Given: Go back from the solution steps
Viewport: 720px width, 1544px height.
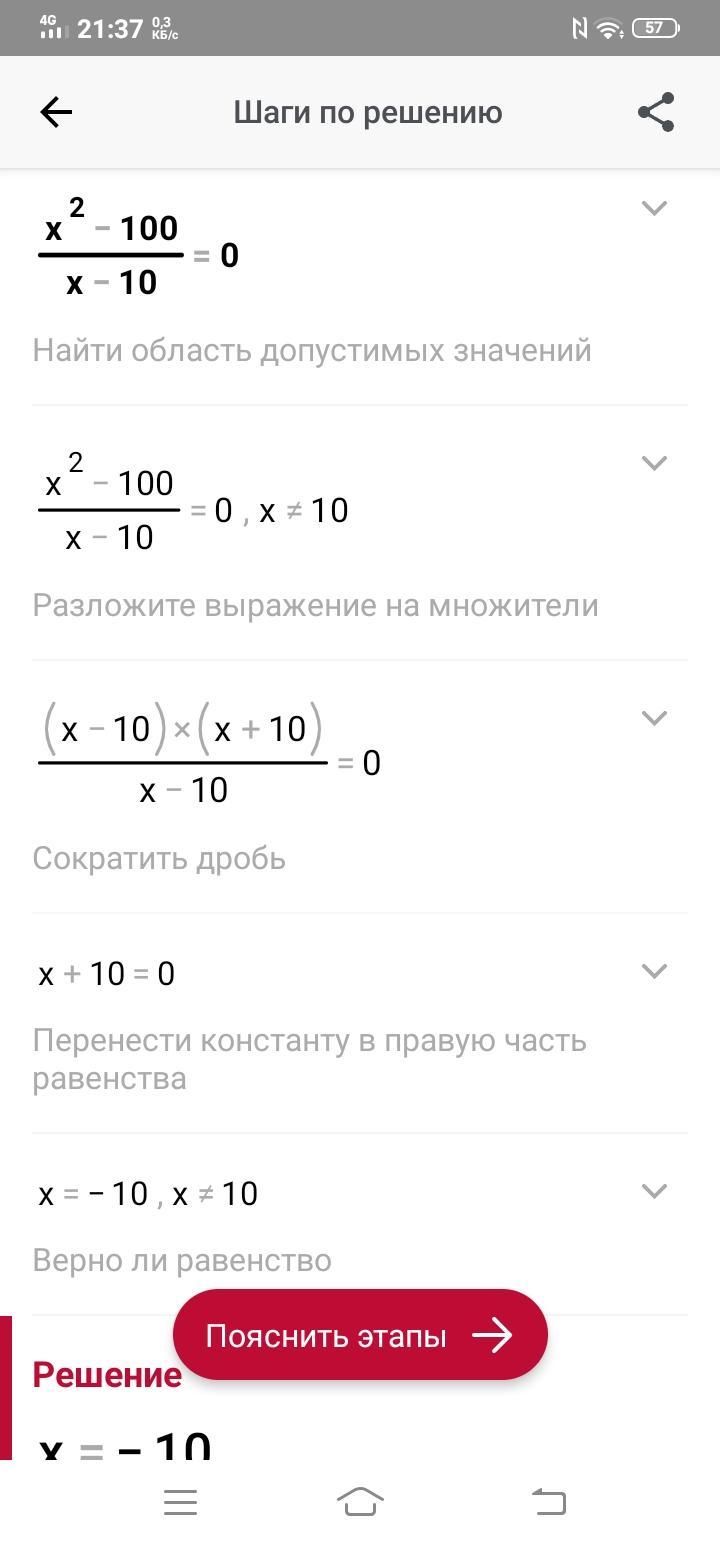Looking at the screenshot, I should pyautogui.click(x=56, y=112).
